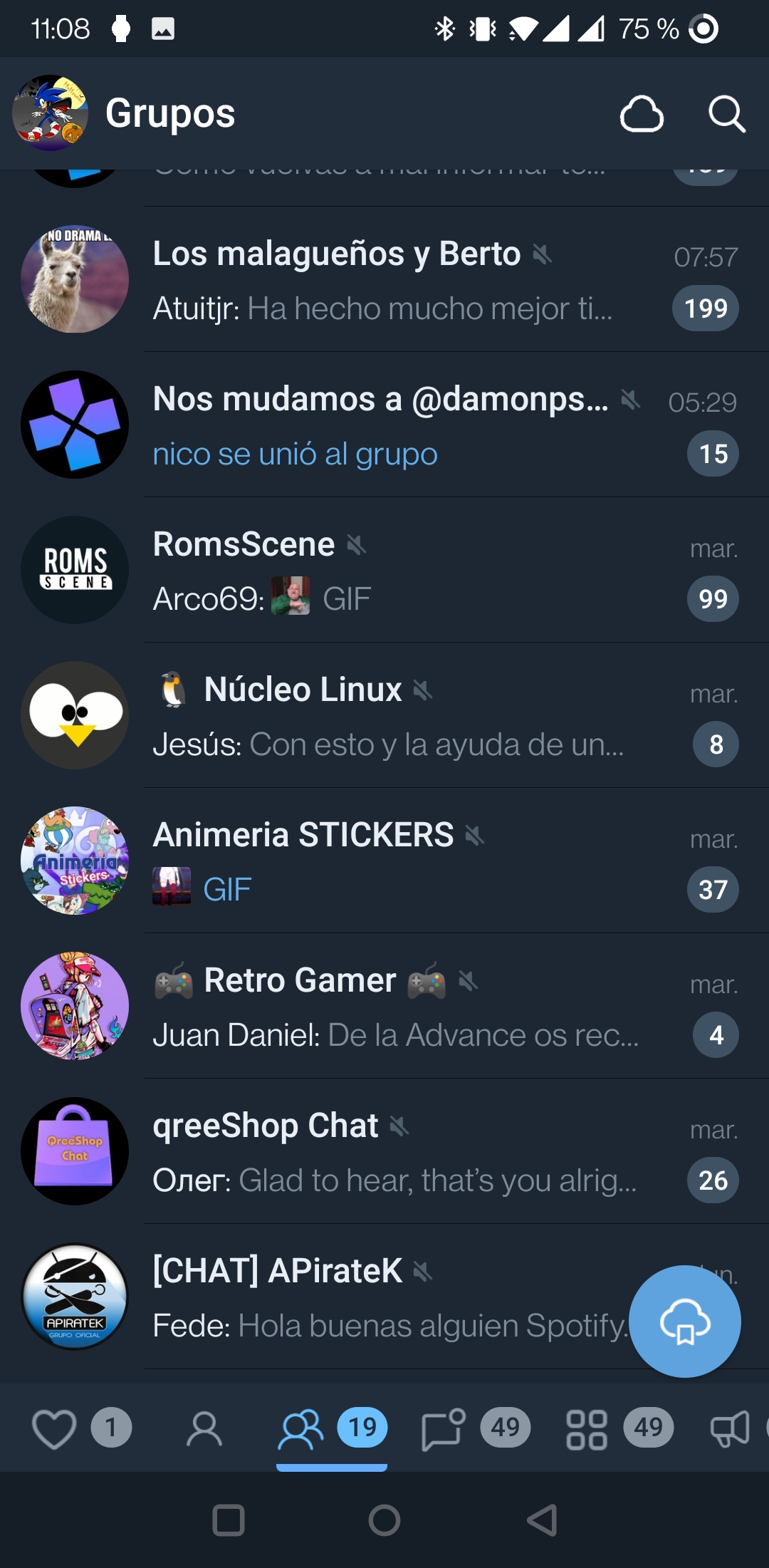Select the groups tab with 19 badge

pos(332,1428)
